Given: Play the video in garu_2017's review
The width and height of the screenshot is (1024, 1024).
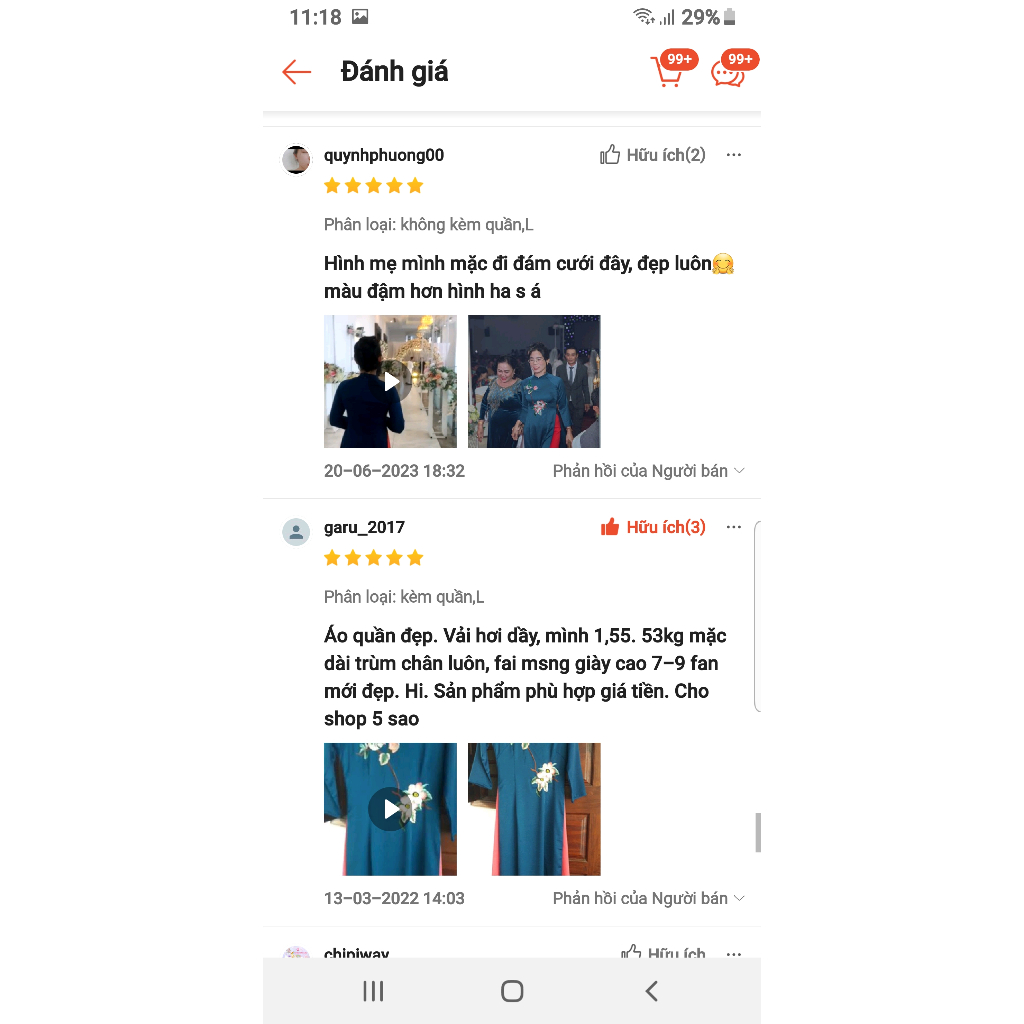Looking at the screenshot, I should (x=390, y=809).
